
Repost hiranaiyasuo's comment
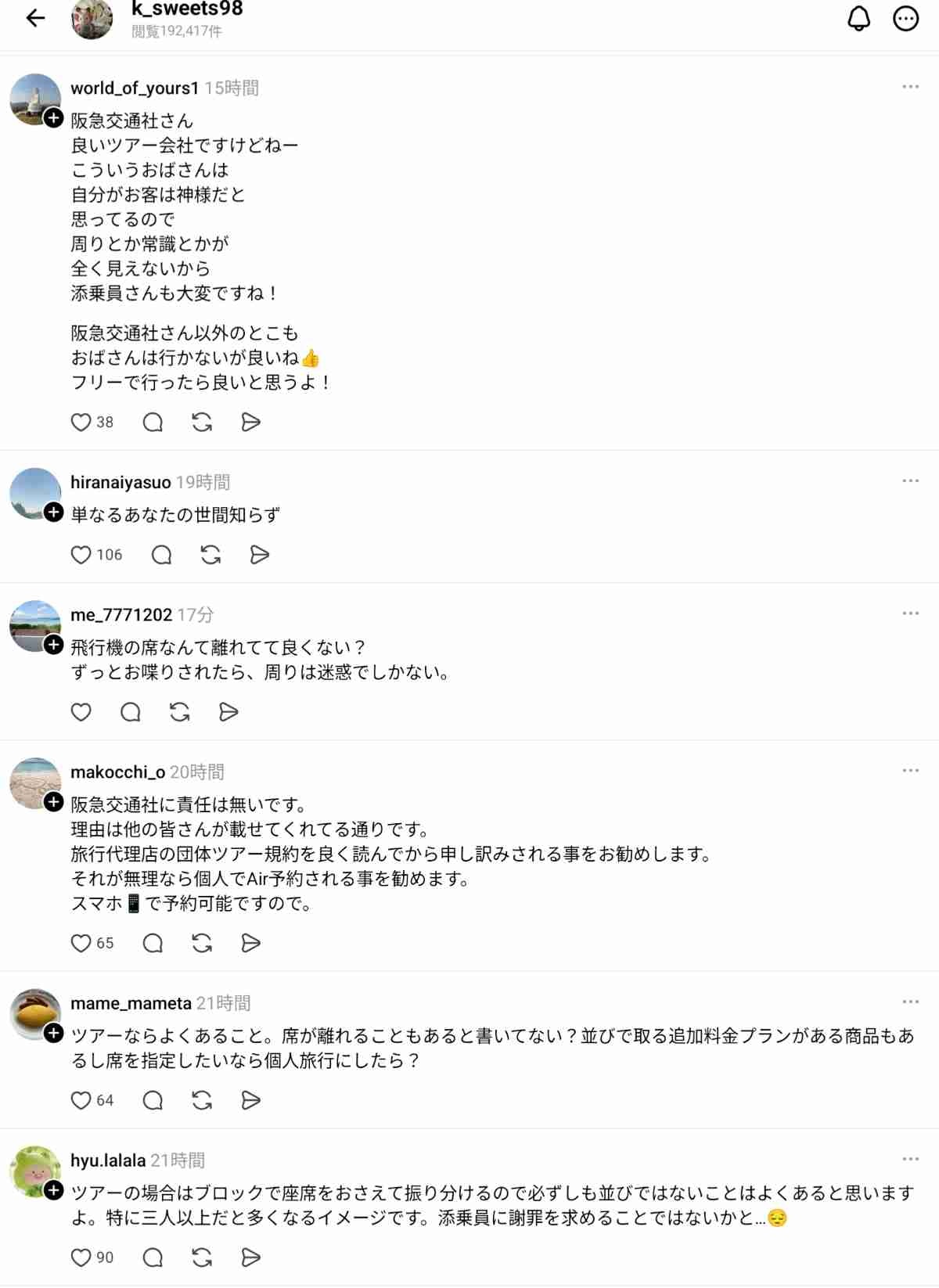[210, 555]
